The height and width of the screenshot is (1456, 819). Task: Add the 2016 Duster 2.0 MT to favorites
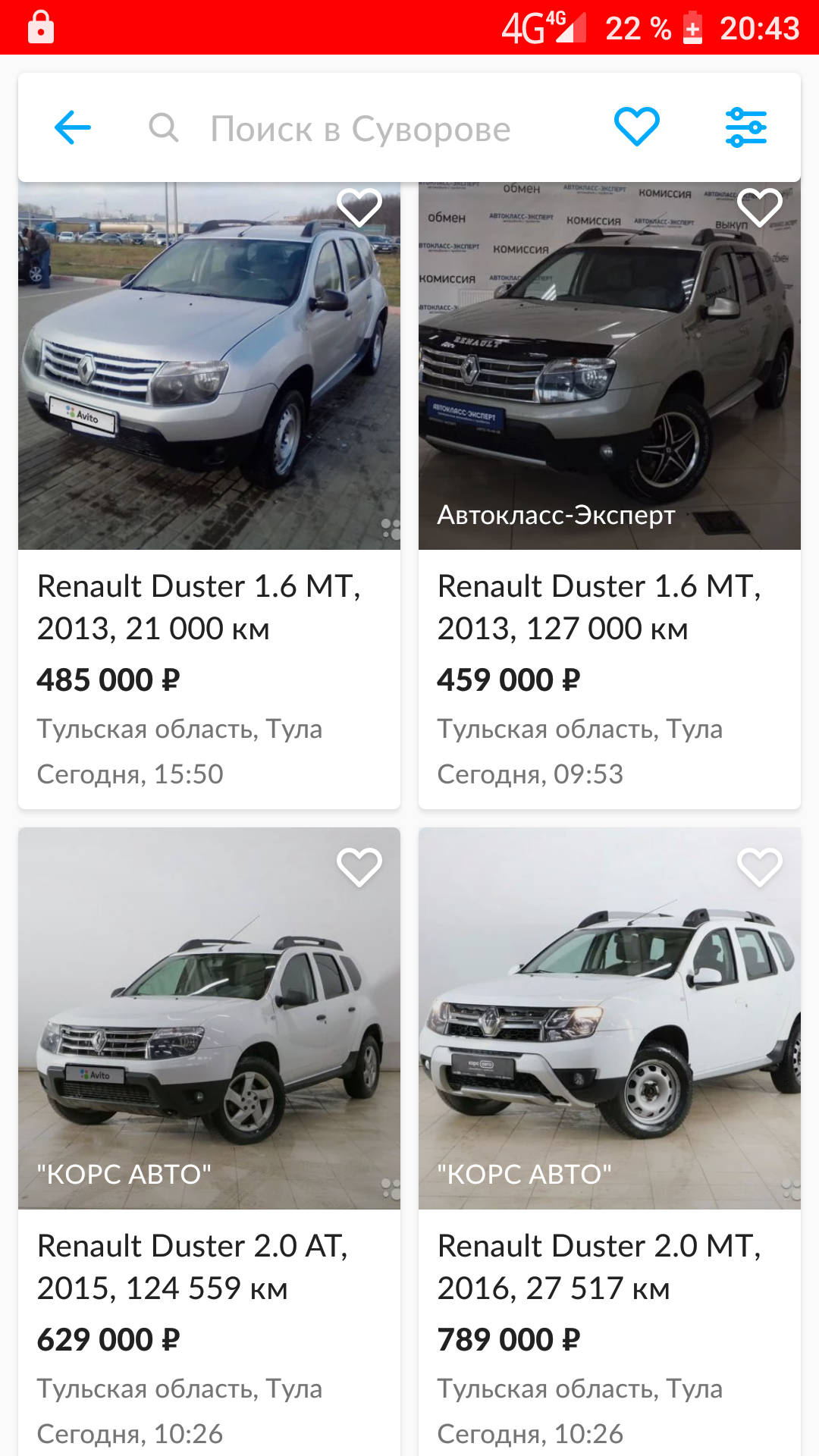(x=759, y=867)
